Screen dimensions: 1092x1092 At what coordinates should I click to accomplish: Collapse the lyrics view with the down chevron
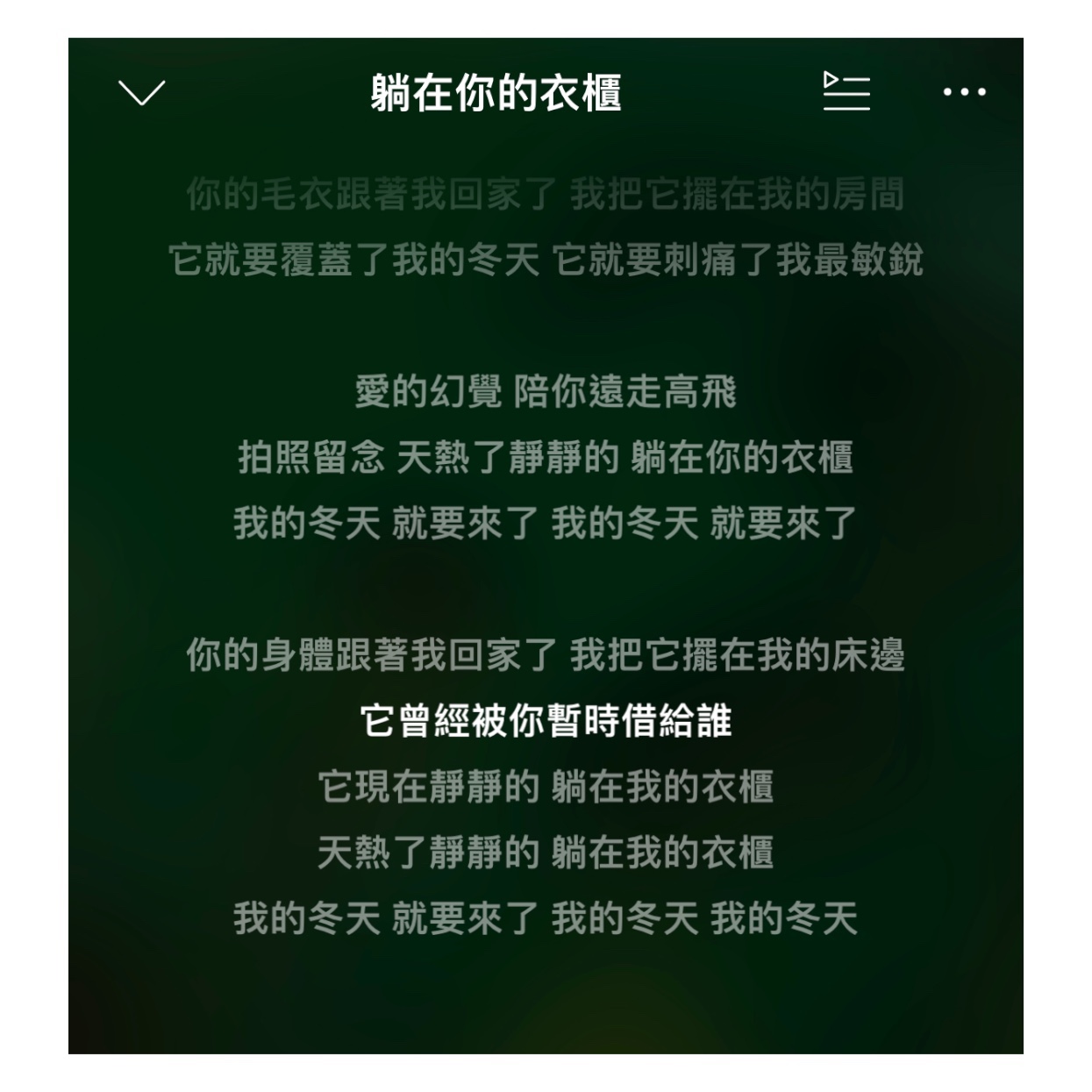point(141,92)
